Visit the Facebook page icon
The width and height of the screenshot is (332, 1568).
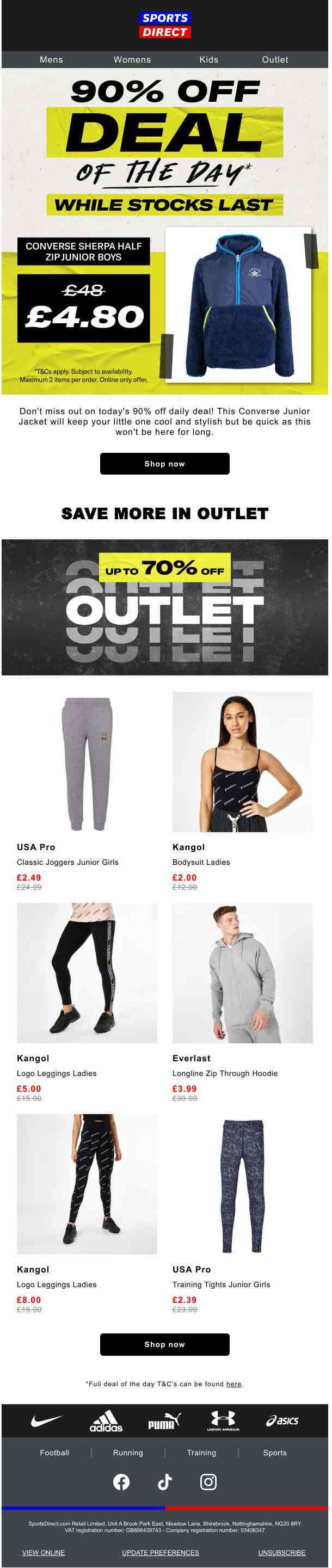pyautogui.click(x=121, y=1482)
